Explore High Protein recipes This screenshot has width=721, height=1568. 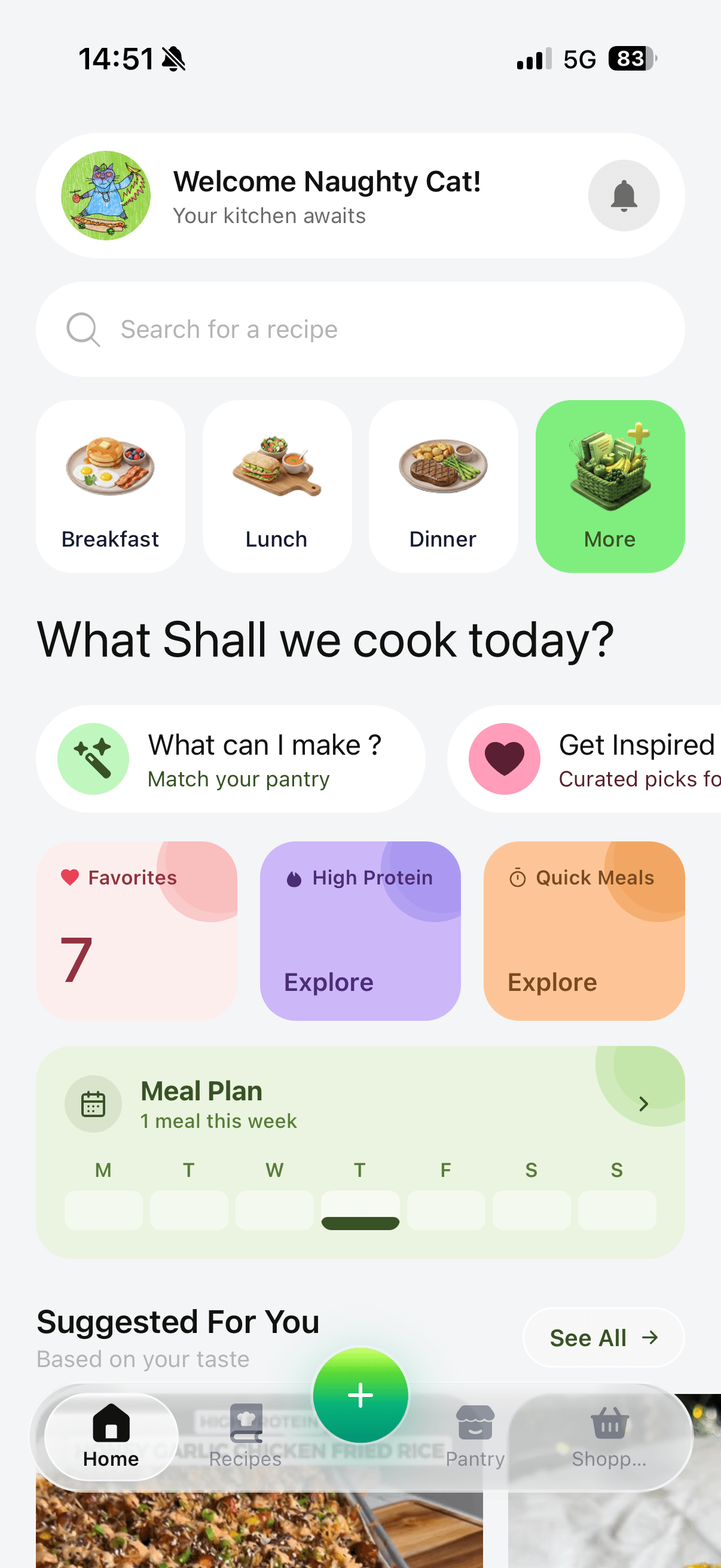pos(360,931)
